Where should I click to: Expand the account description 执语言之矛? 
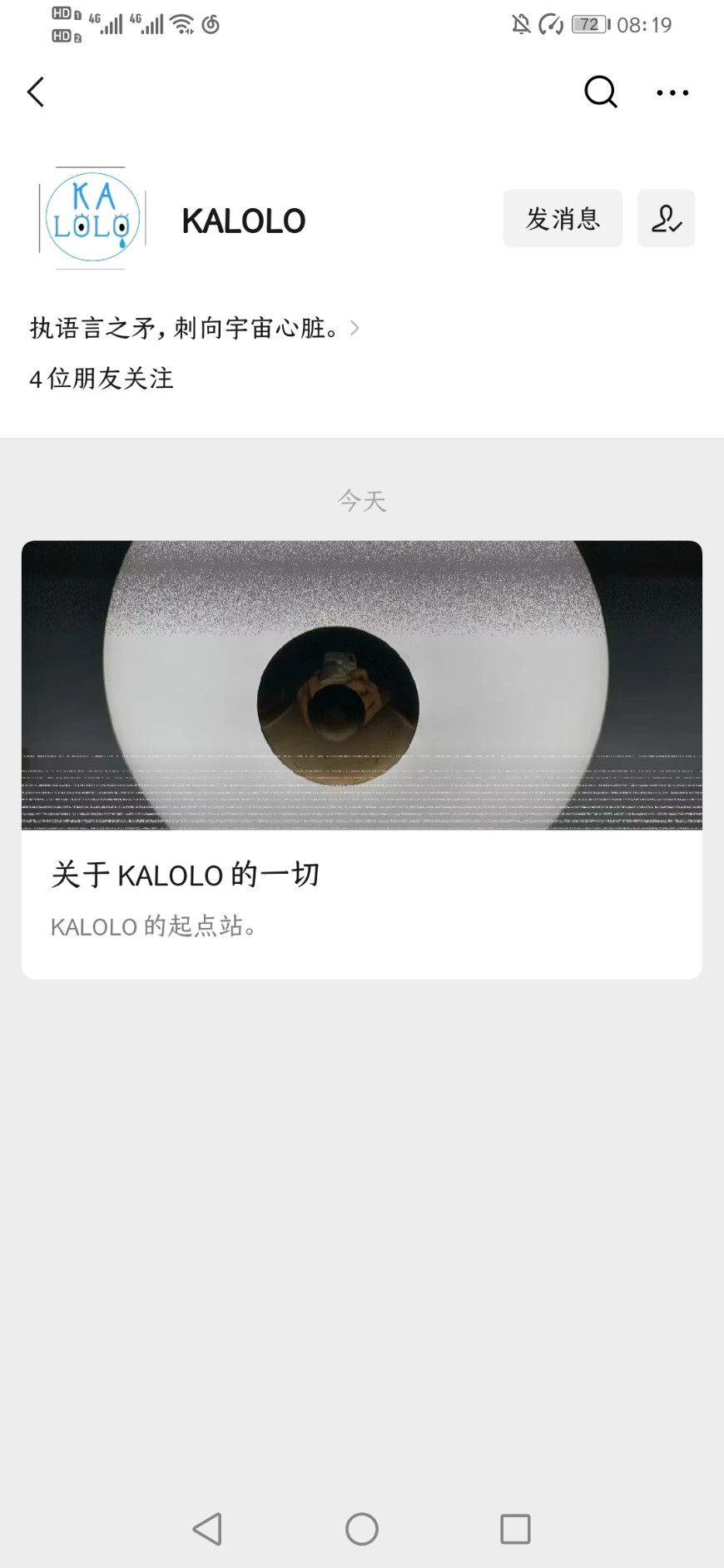click(x=194, y=329)
